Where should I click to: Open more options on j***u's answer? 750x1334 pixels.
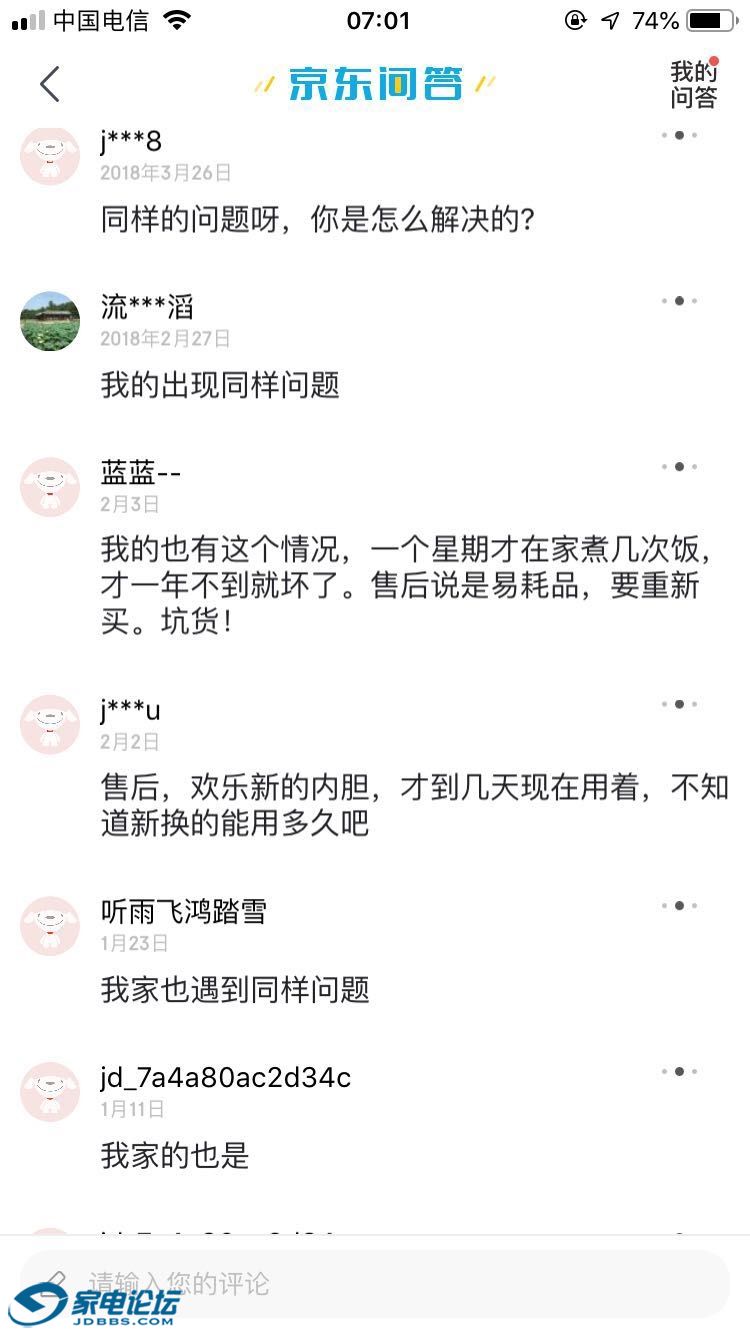coord(679,704)
